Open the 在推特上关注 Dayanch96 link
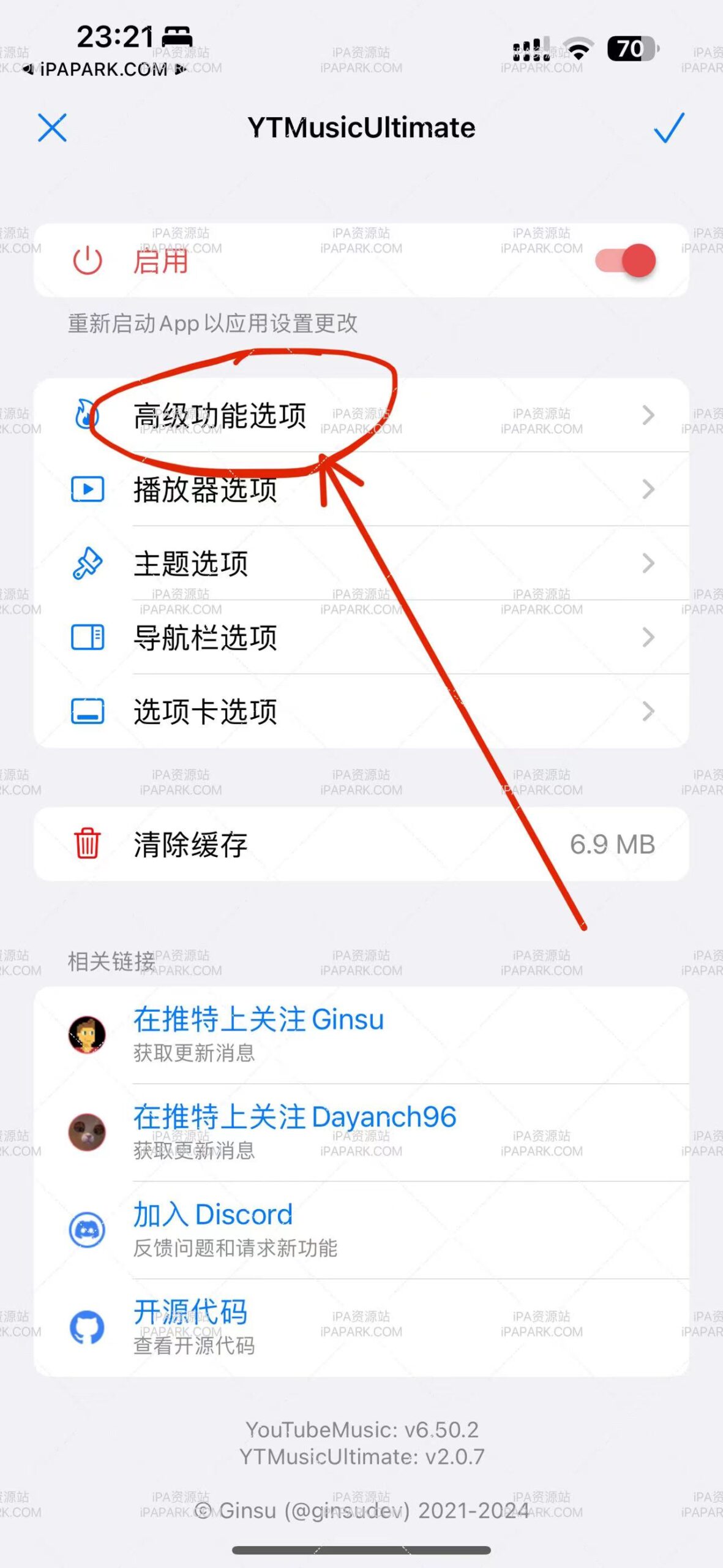This screenshot has width=723, height=1568. click(x=294, y=1116)
